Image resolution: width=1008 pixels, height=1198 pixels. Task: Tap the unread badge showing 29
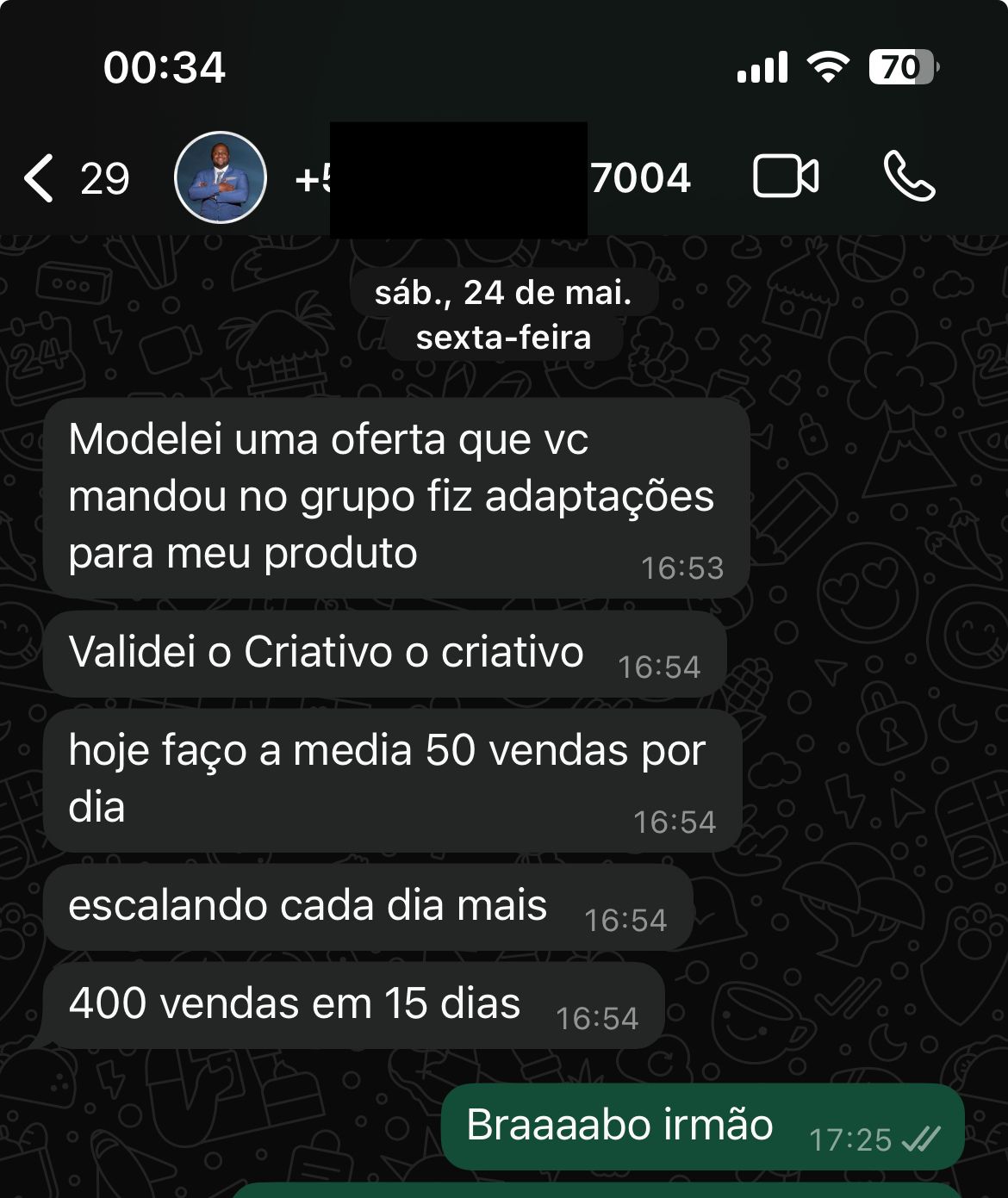(x=103, y=178)
